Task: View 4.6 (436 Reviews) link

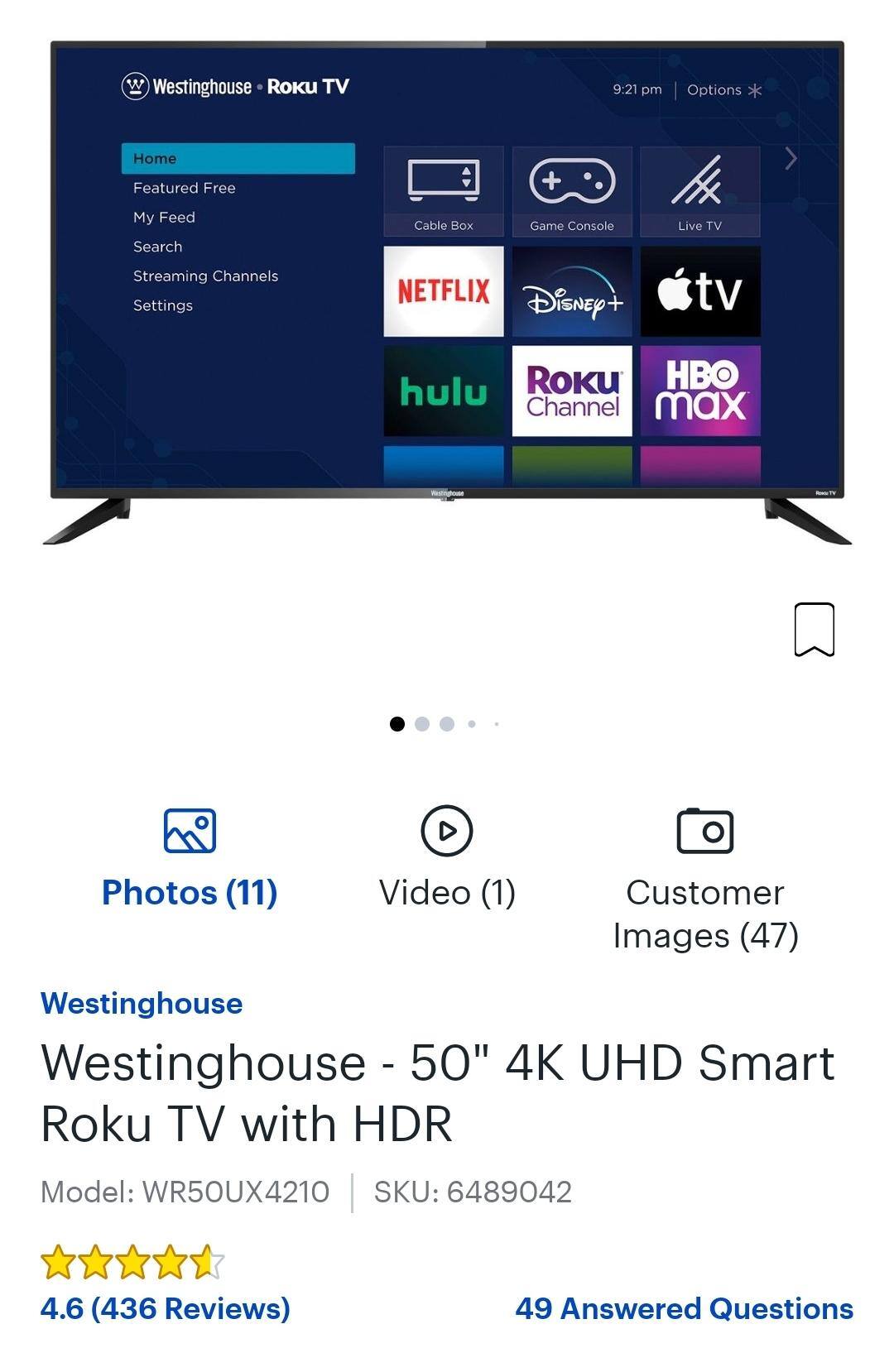Action: 166,1308
